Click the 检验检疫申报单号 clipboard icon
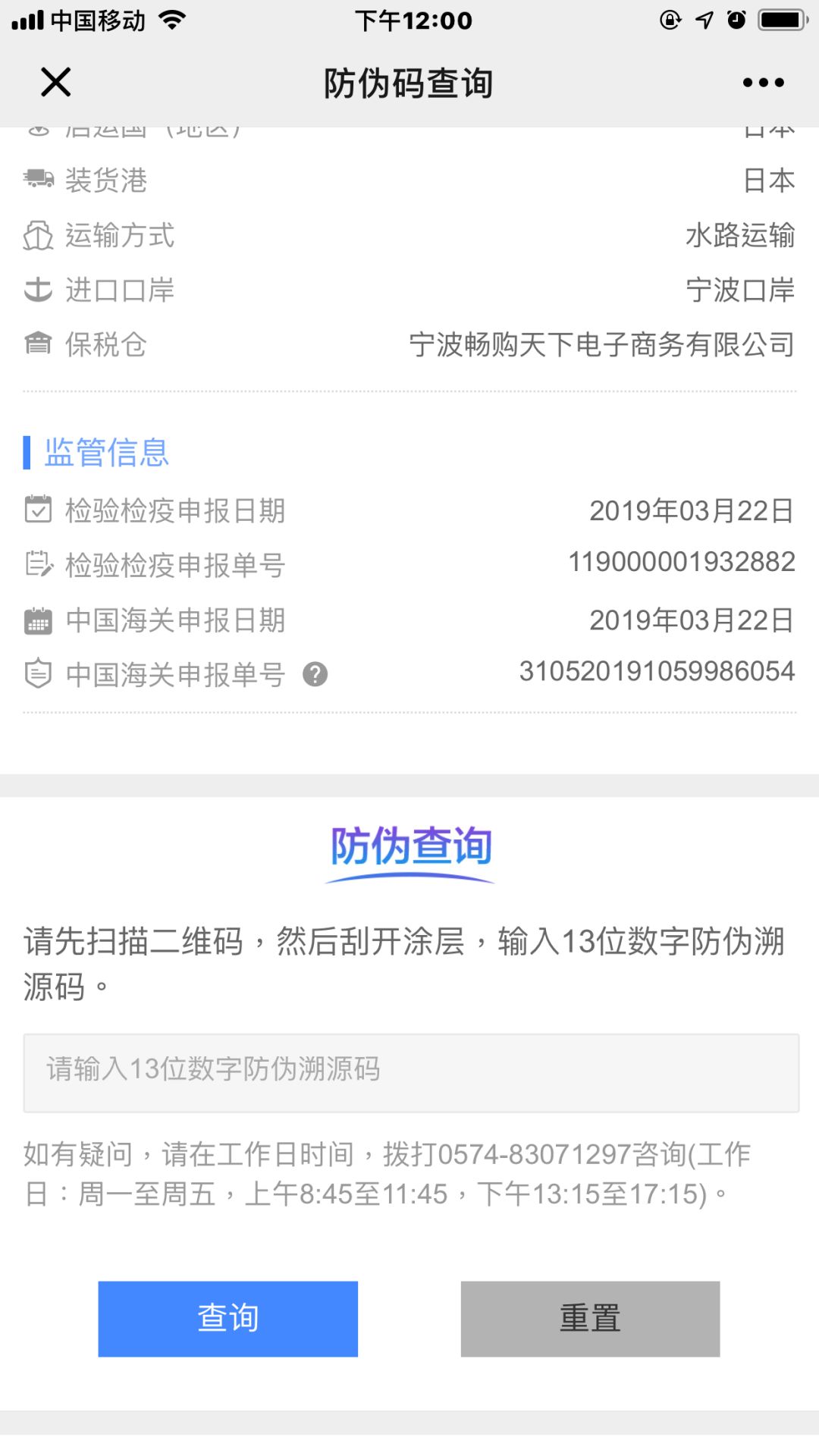 tap(39, 565)
